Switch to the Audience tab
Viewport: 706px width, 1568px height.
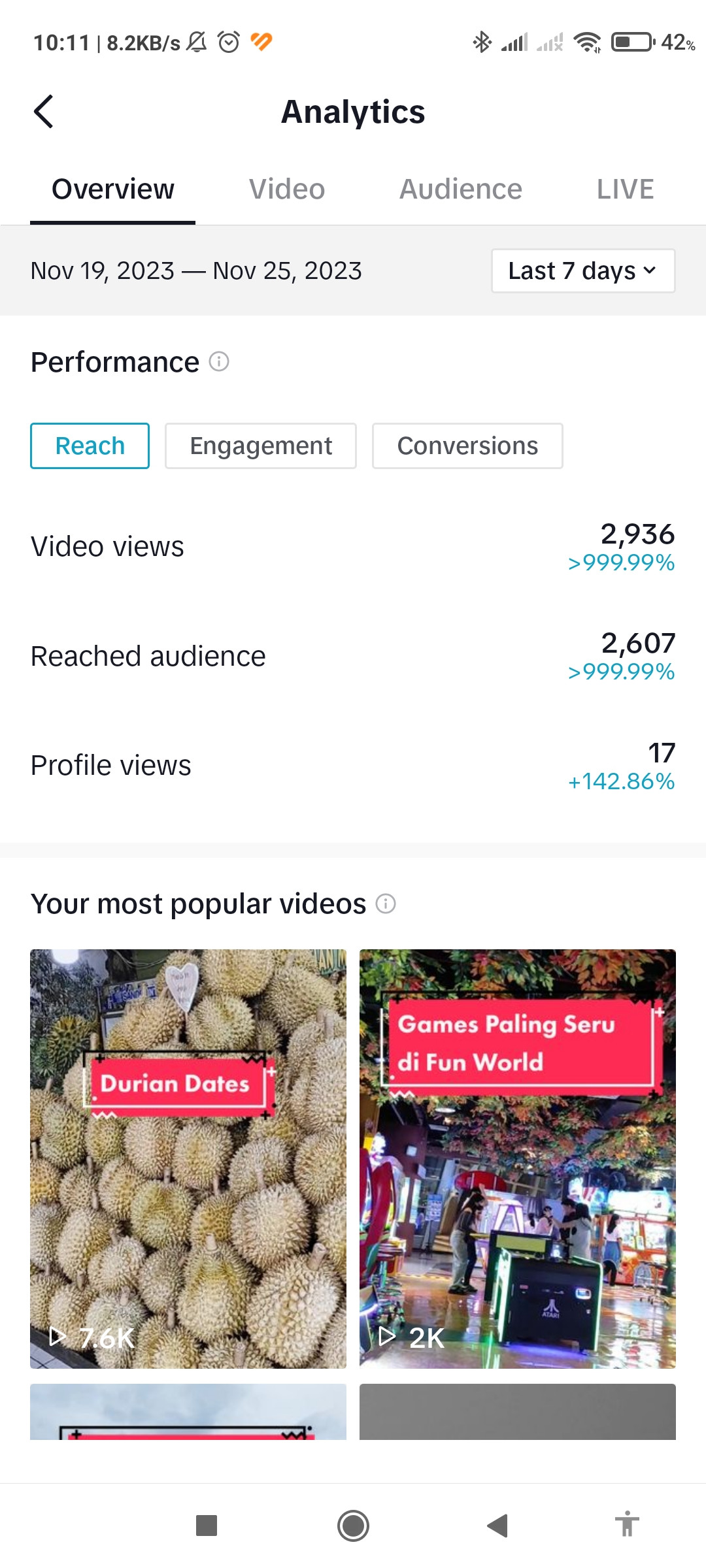coord(461,189)
